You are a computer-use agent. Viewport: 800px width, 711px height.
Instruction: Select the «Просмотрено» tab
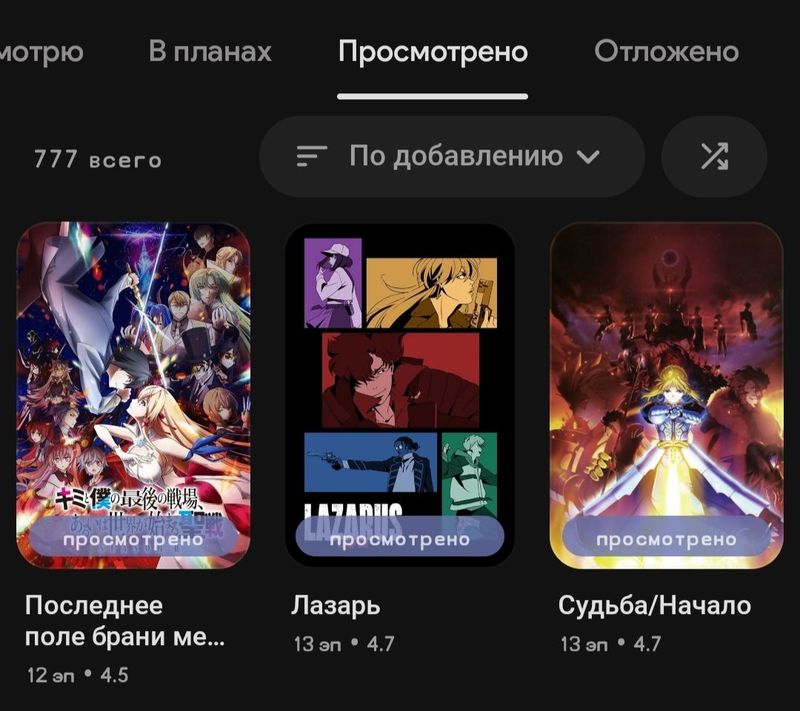coord(433,51)
